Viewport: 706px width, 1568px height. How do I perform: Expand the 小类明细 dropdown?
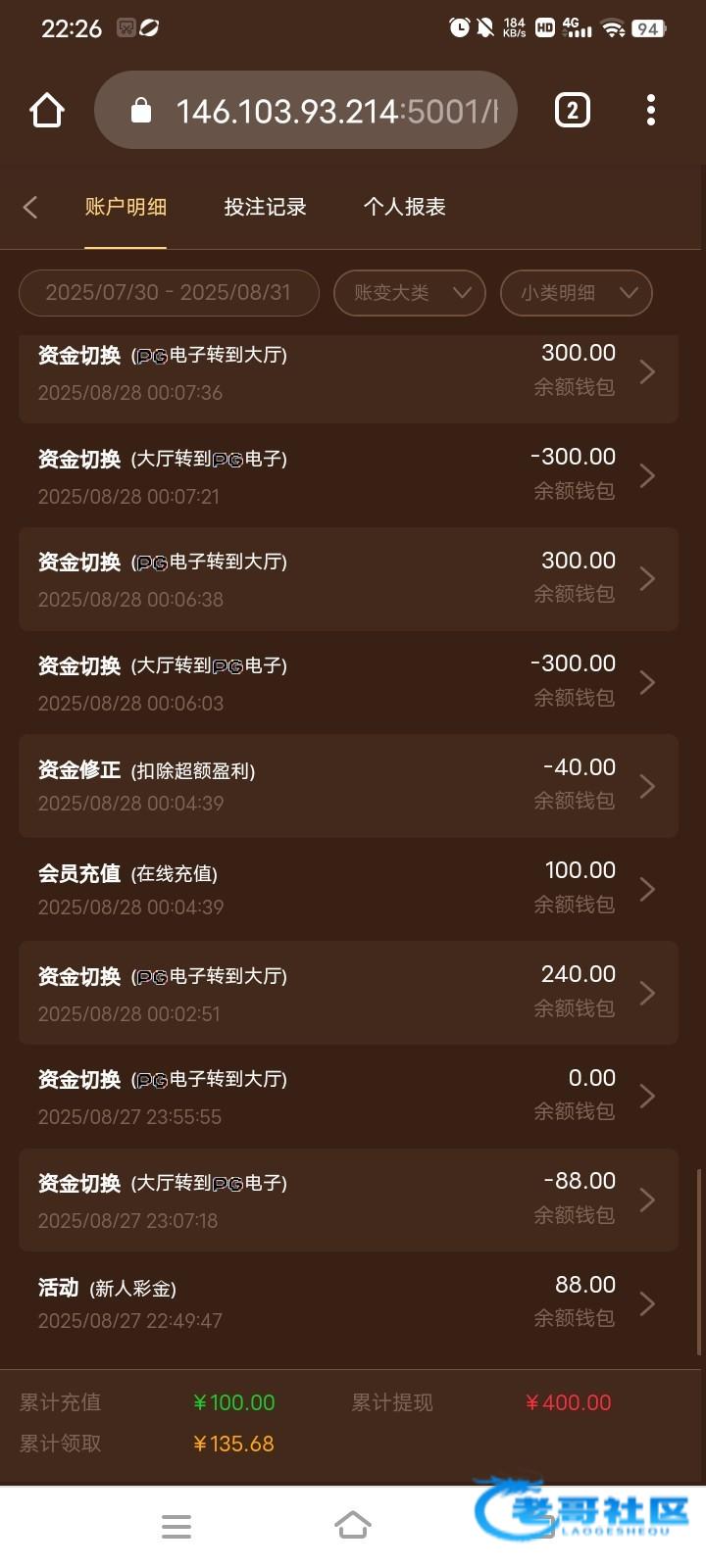pyautogui.click(x=577, y=293)
